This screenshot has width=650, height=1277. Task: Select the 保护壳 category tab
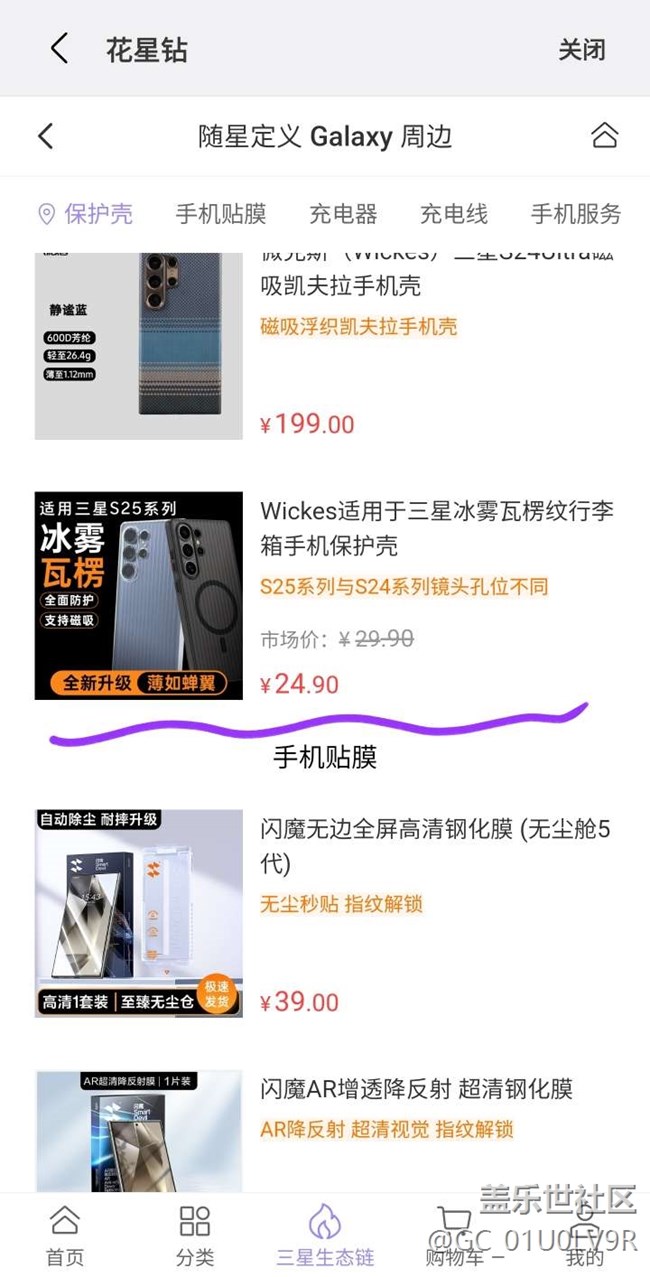click(x=85, y=213)
